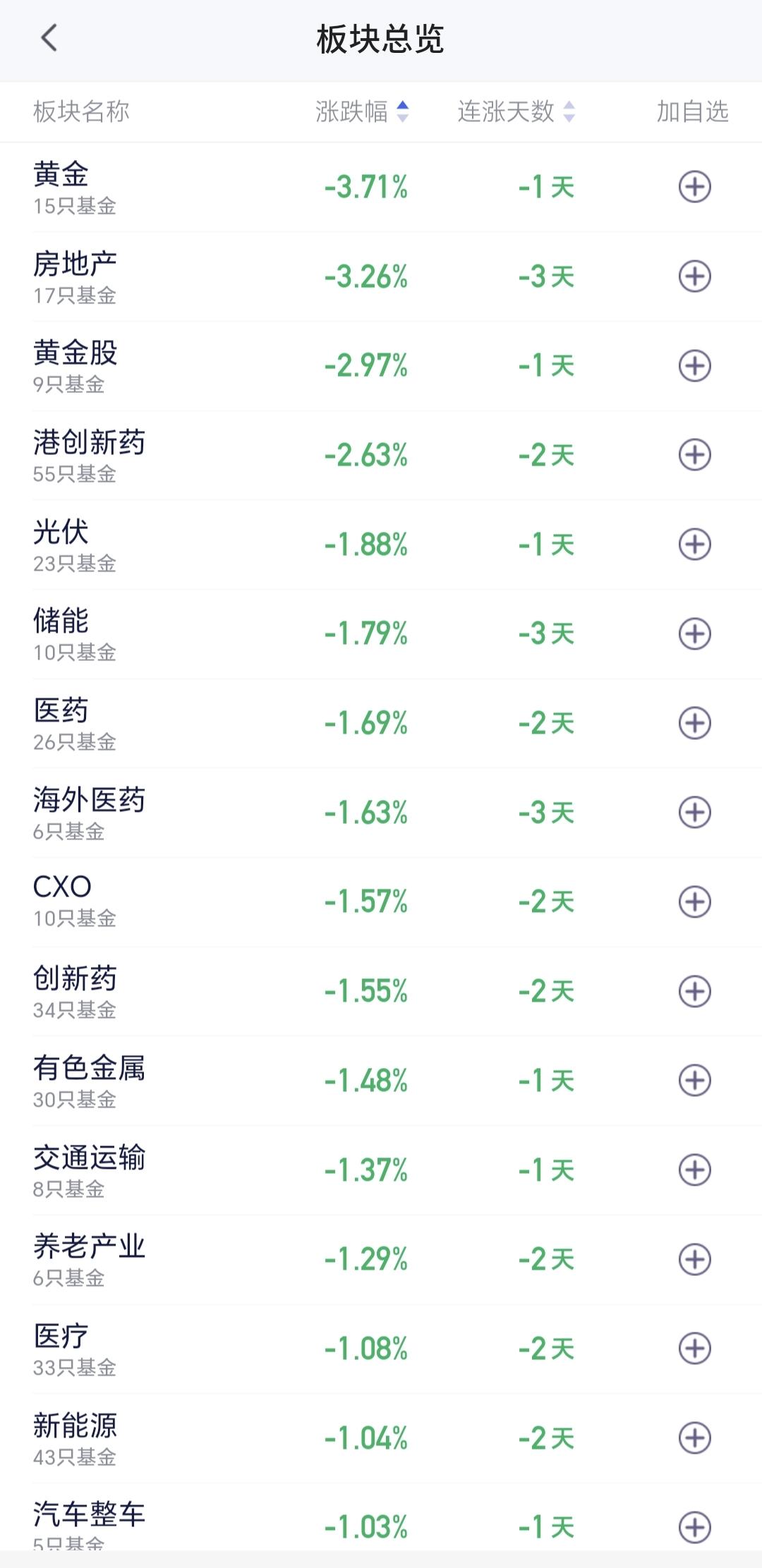This screenshot has width=762, height=1568.
Task: Open the 创新药 sector
Action: point(381,991)
